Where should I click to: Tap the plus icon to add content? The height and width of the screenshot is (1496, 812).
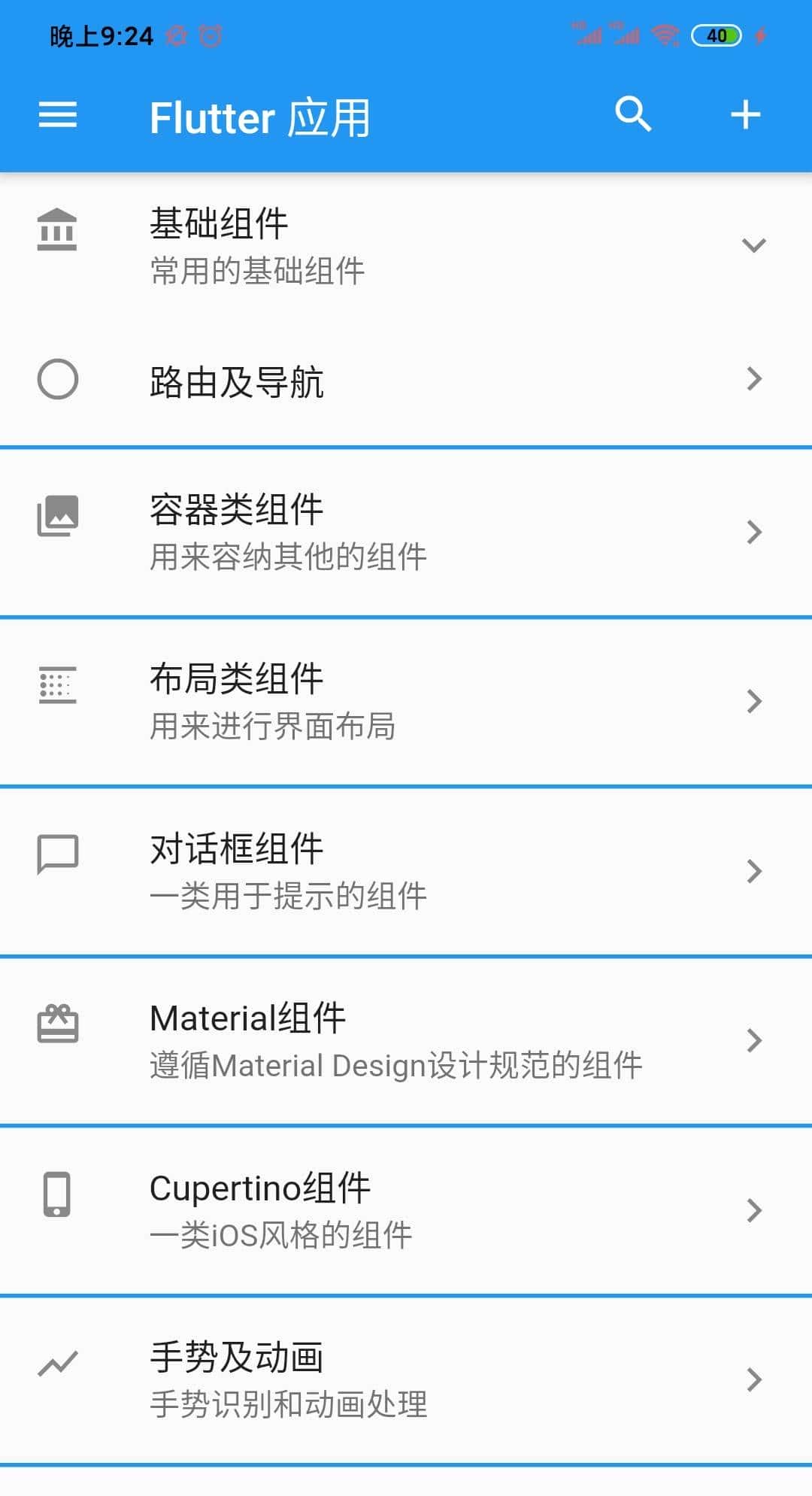coord(744,114)
